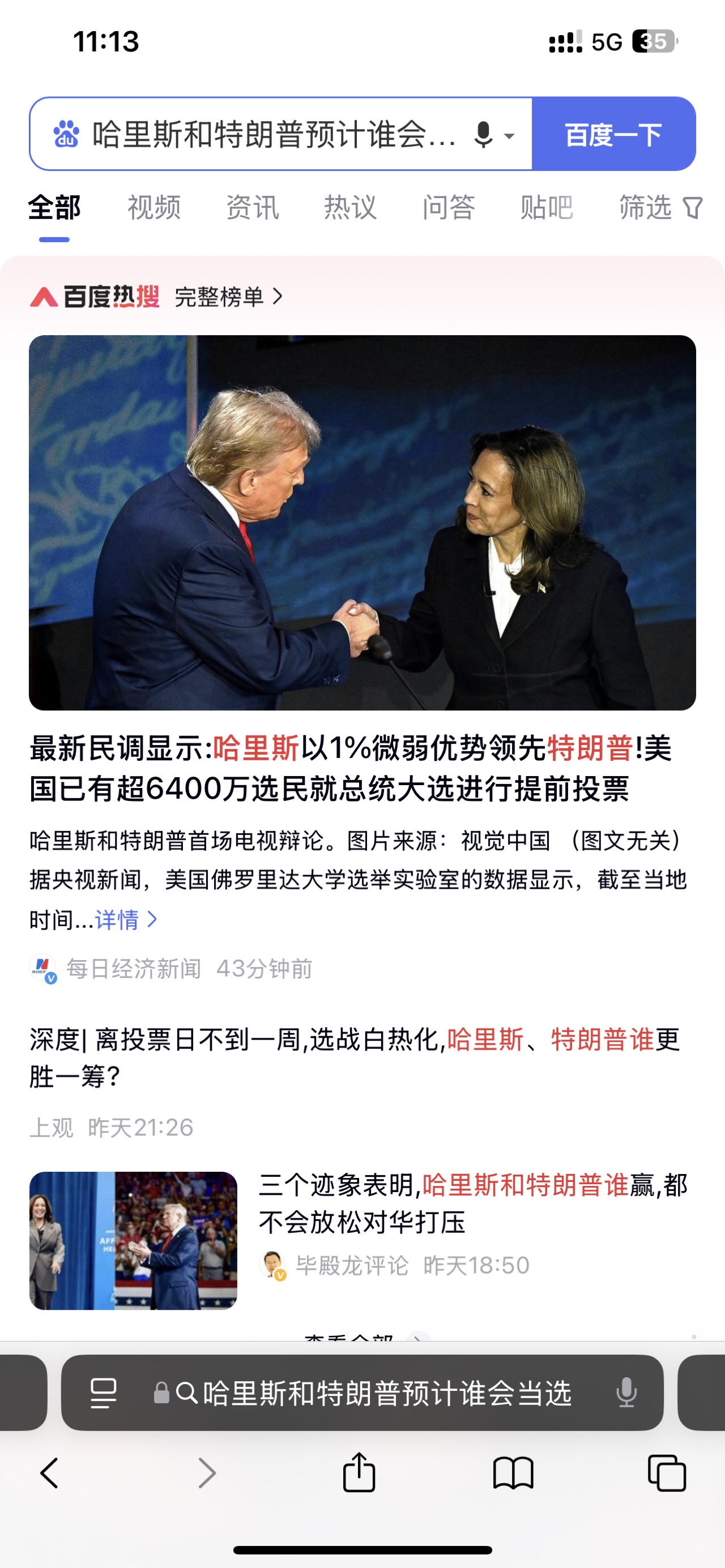The width and height of the screenshot is (725, 1568).
Task: View the 完整榜单 hot search list
Action: point(228,297)
